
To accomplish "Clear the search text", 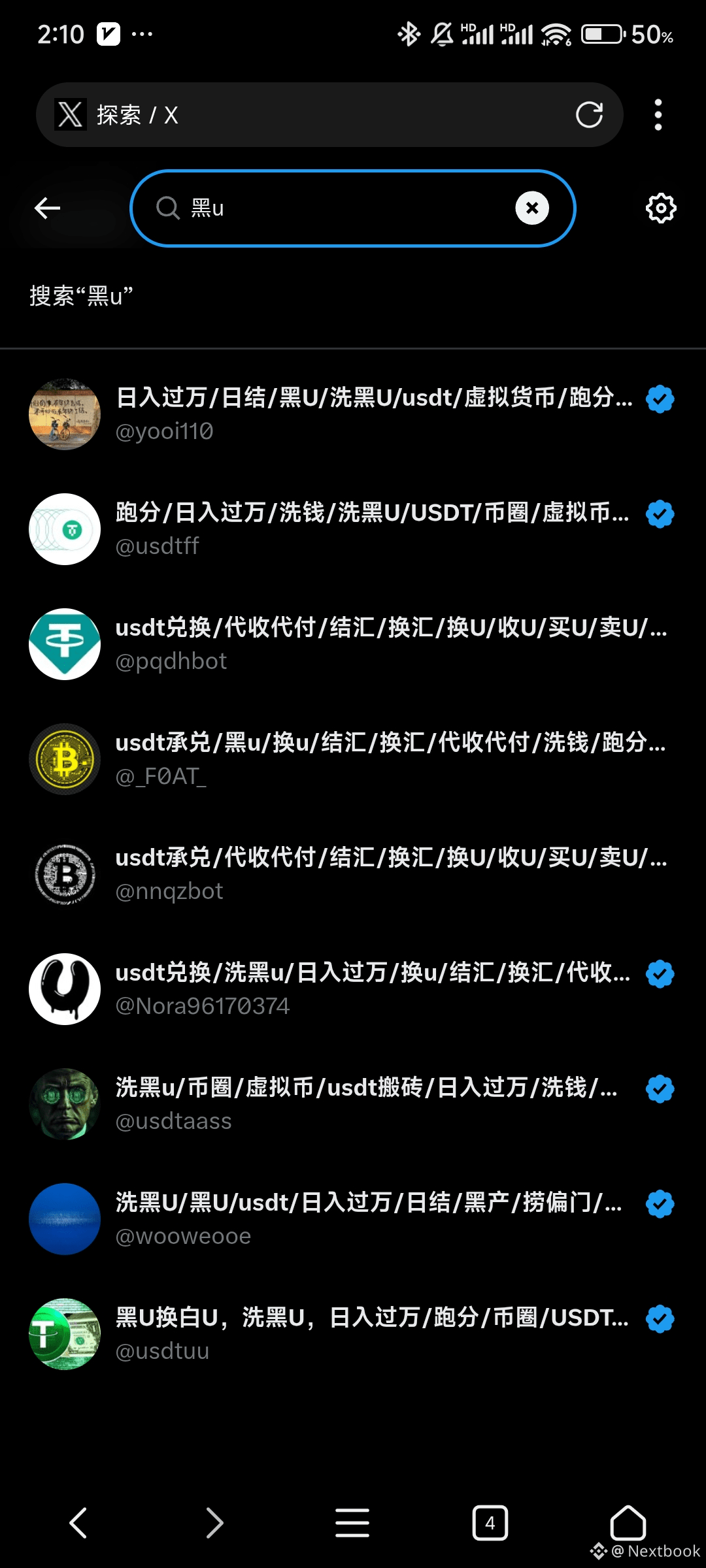I will coord(532,208).
